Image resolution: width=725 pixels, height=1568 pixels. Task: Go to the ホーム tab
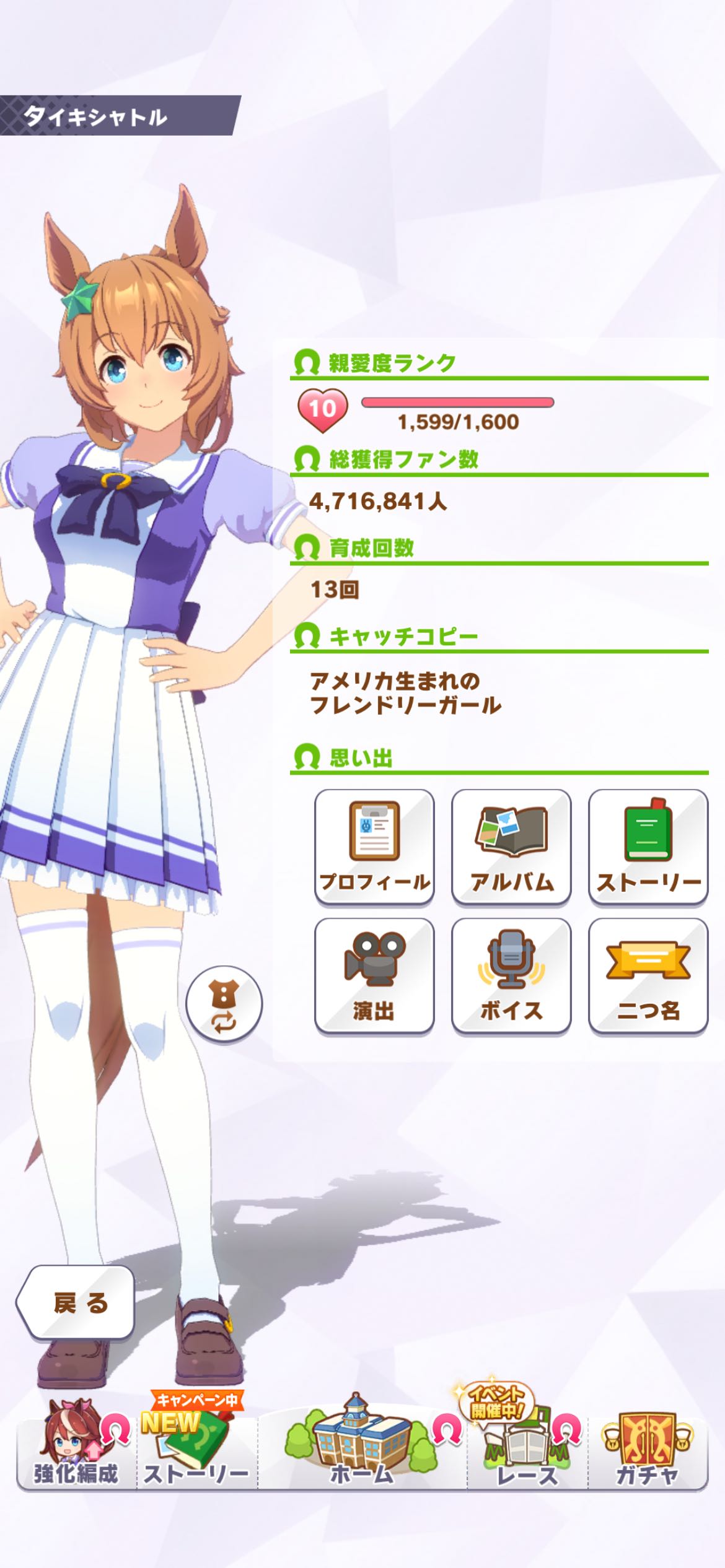[x=362, y=1452]
